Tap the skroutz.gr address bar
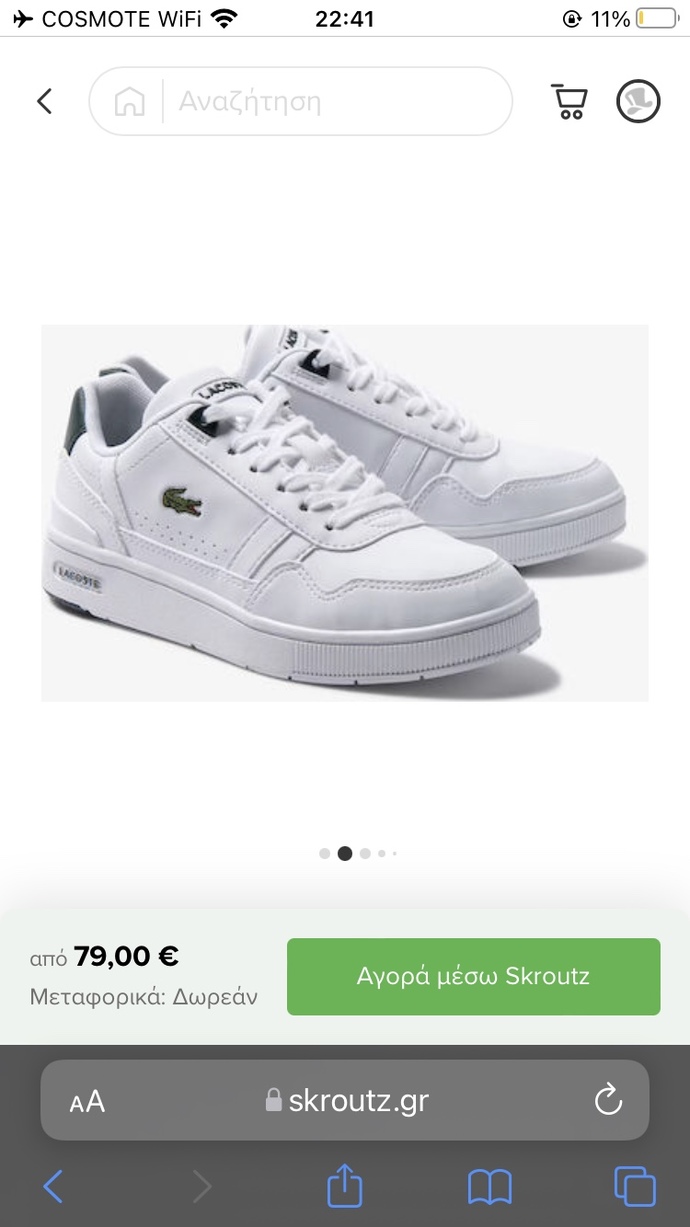This screenshot has height=1227, width=690. pos(345,1100)
